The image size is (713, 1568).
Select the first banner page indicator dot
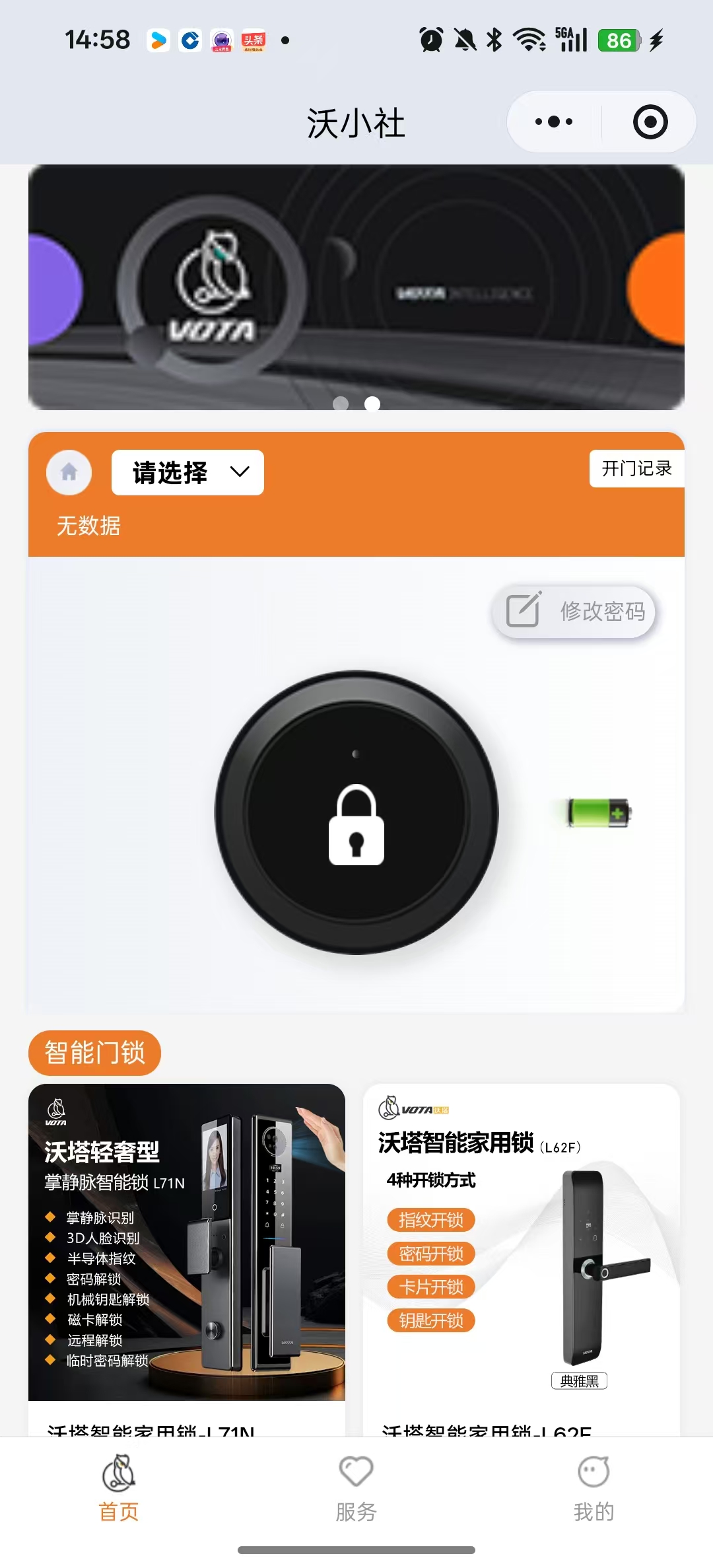[341, 404]
